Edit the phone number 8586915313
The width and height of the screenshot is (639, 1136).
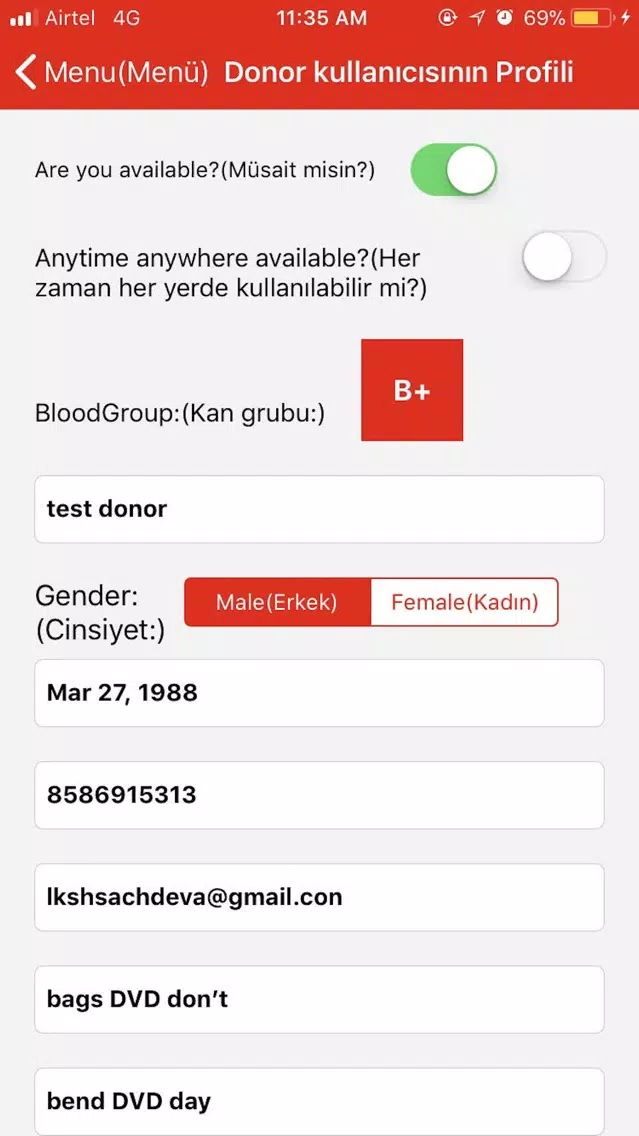(x=320, y=795)
